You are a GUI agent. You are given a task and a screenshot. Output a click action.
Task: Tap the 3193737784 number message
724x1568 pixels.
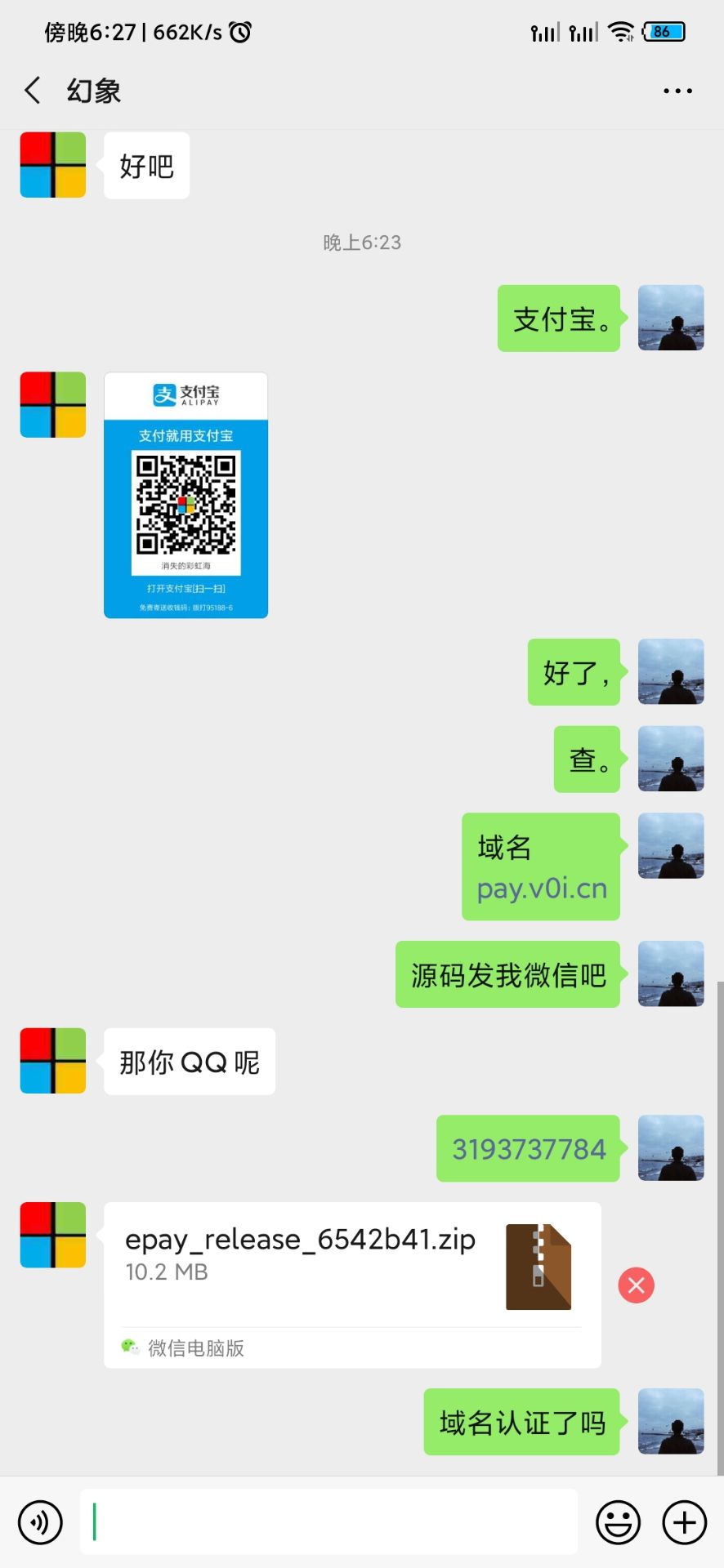pyautogui.click(x=529, y=1149)
